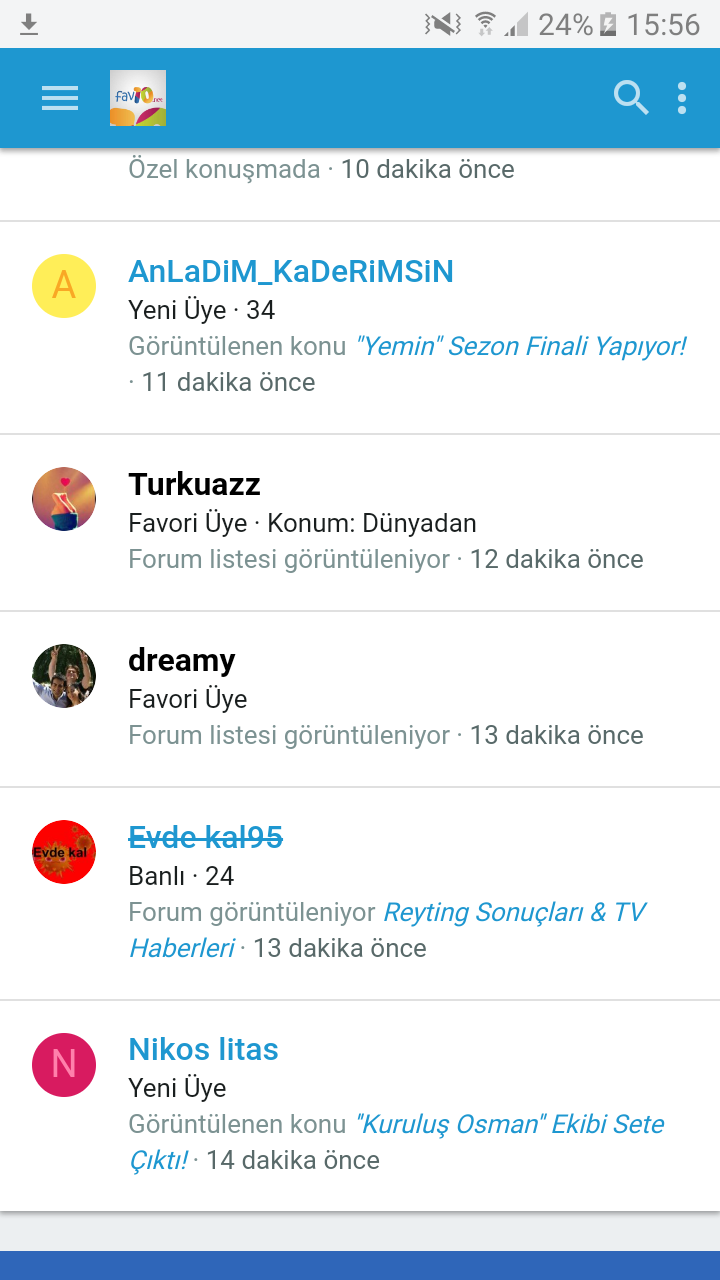The image size is (720, 1280).
Task: Tap the yellow A avatar
Action: click(x=64, y=286)
